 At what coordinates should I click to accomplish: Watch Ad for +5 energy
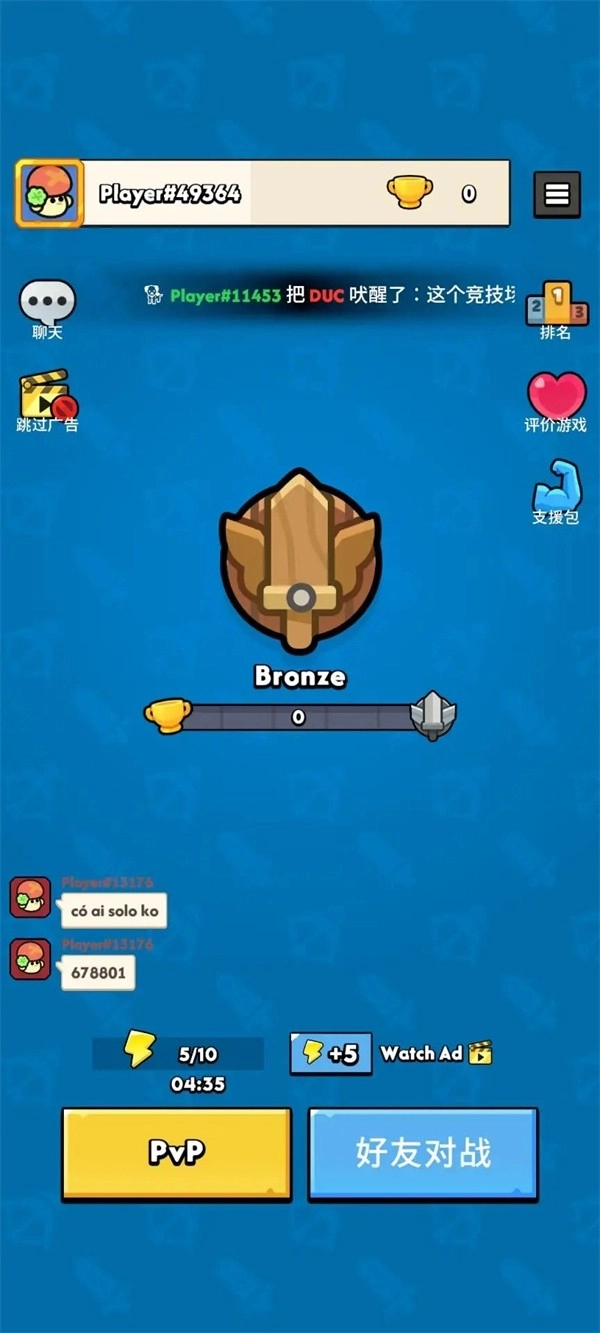click(392, 1053)
